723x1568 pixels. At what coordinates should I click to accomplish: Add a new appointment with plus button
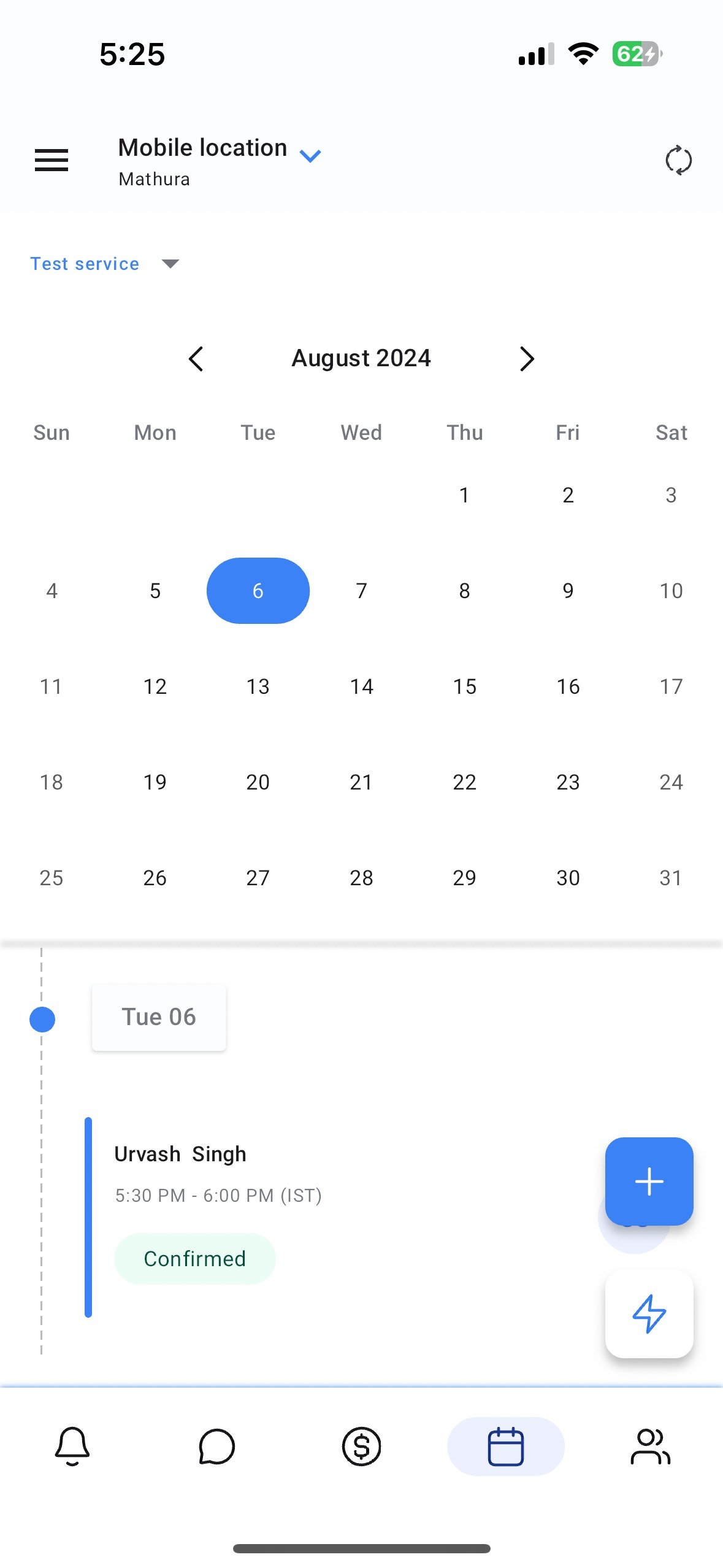(x=649, y=1181)
